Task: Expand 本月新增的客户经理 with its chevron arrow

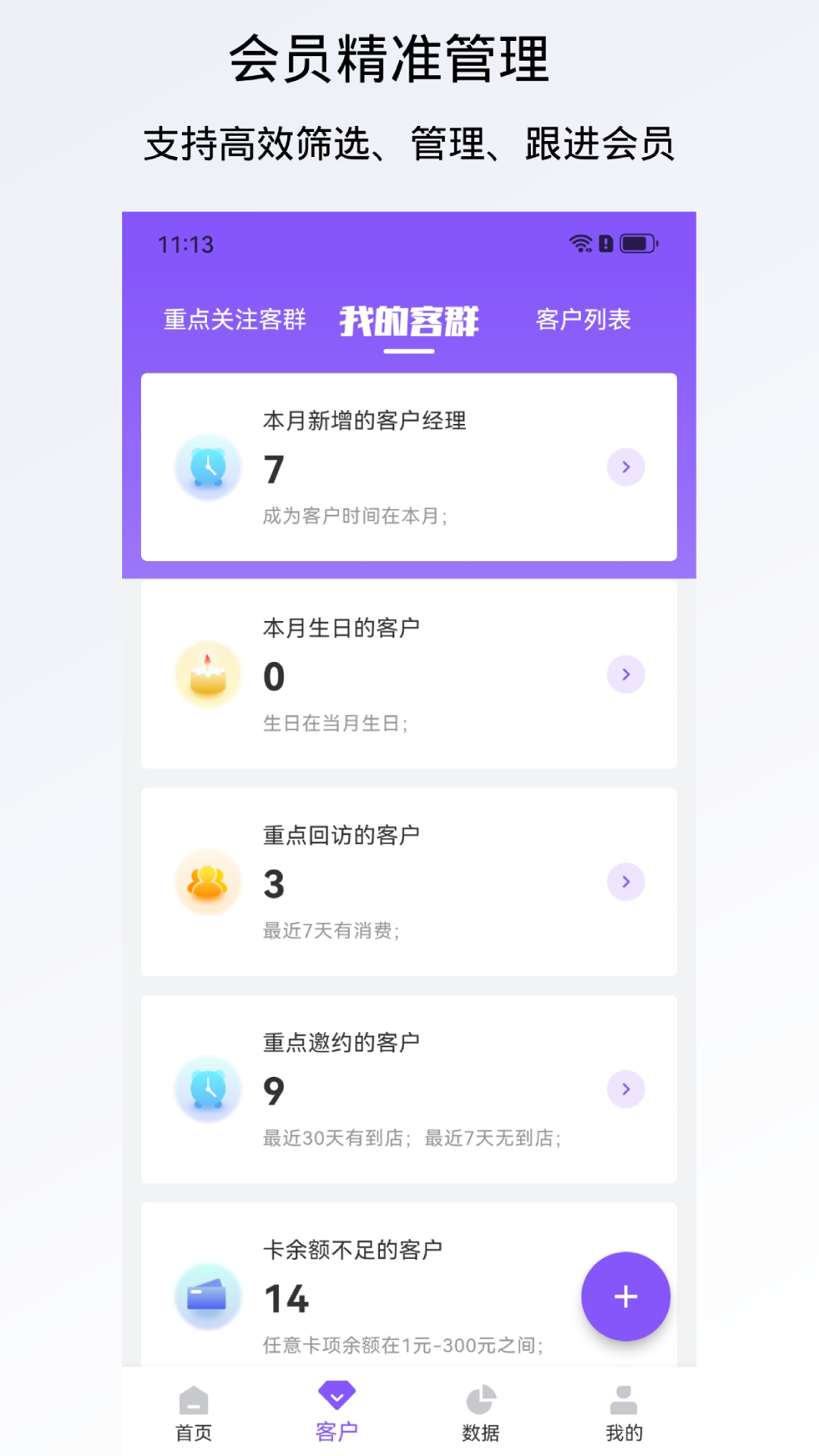Action: 625,467
